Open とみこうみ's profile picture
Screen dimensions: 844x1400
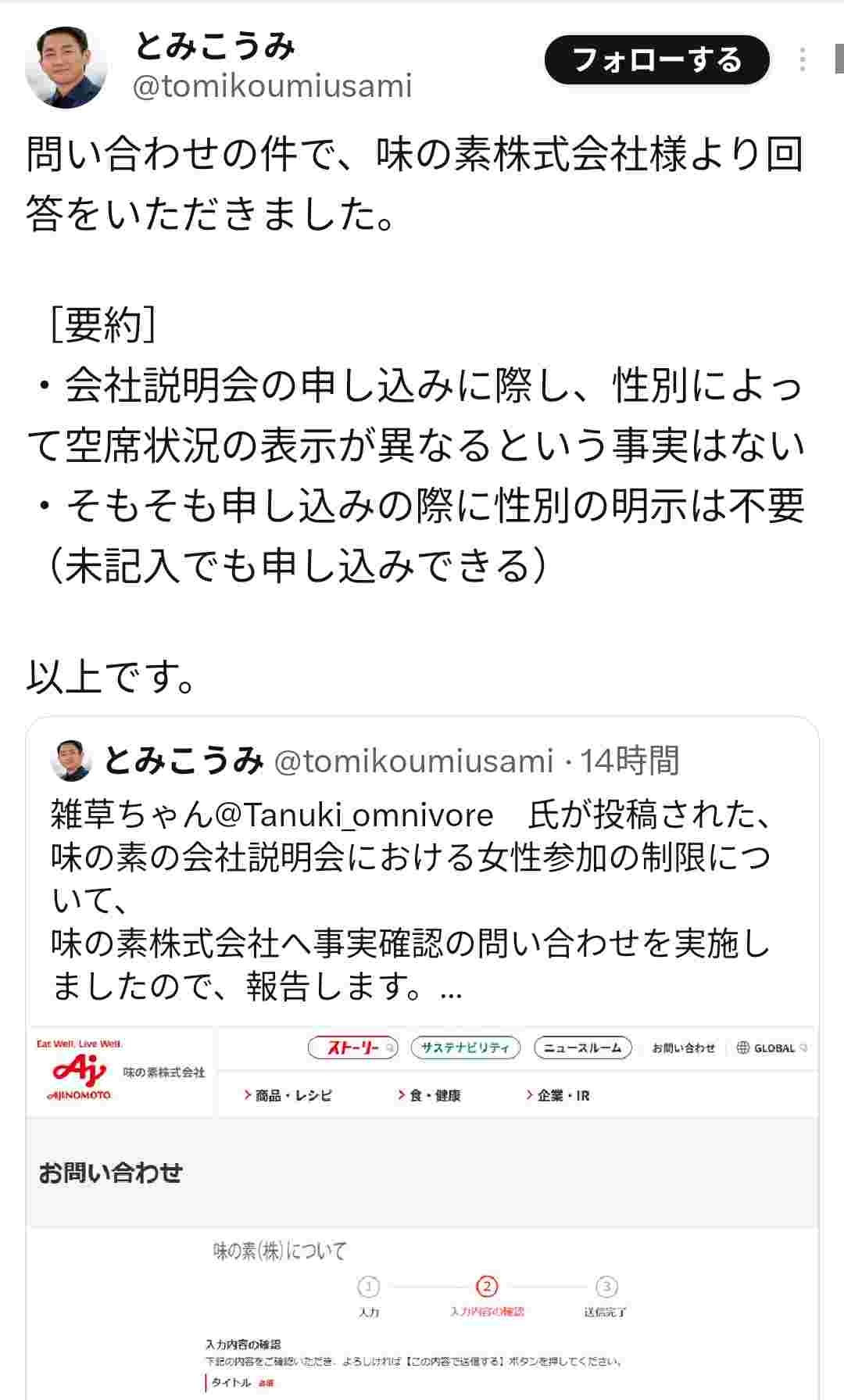[x=66, y=67]
